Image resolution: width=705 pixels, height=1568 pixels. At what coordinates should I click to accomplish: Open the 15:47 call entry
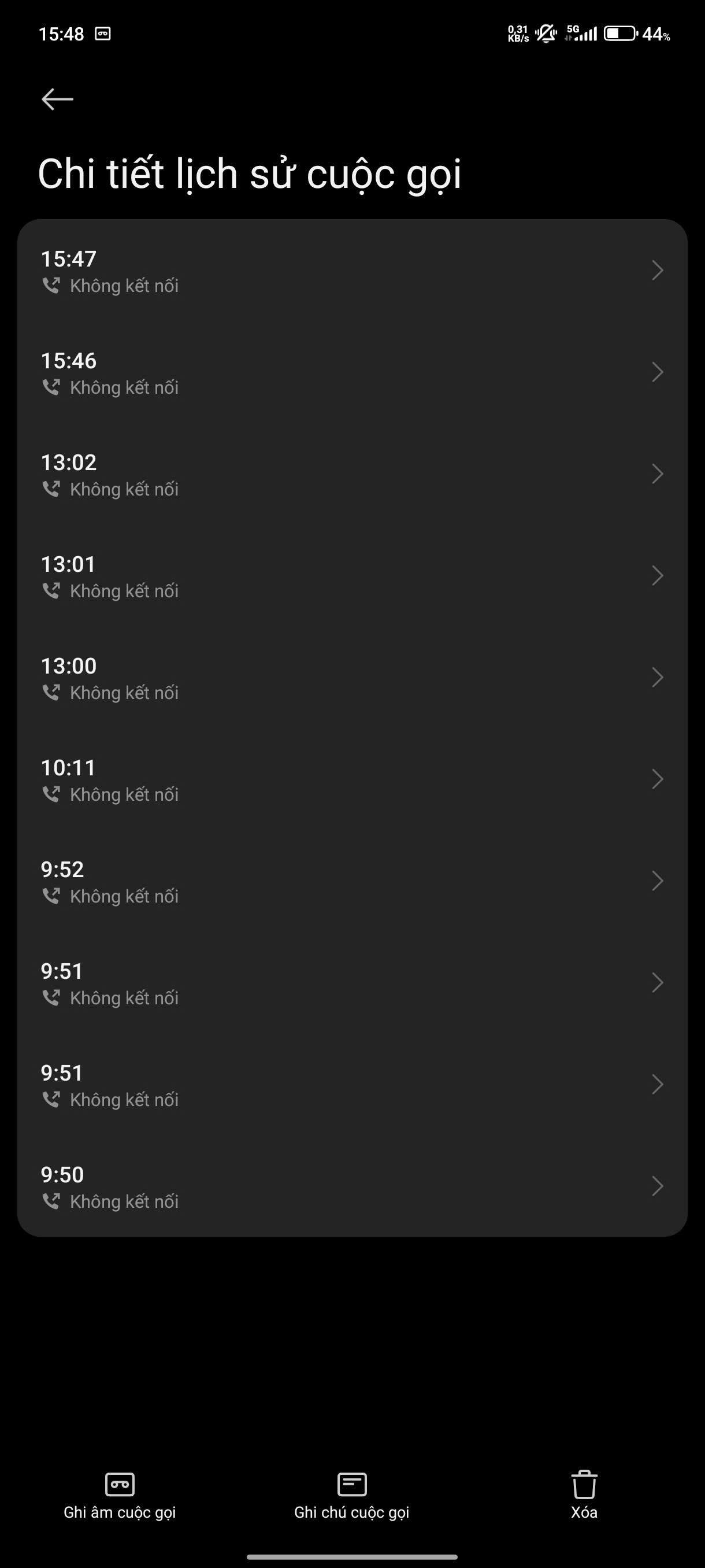click(x=352, y=271)
